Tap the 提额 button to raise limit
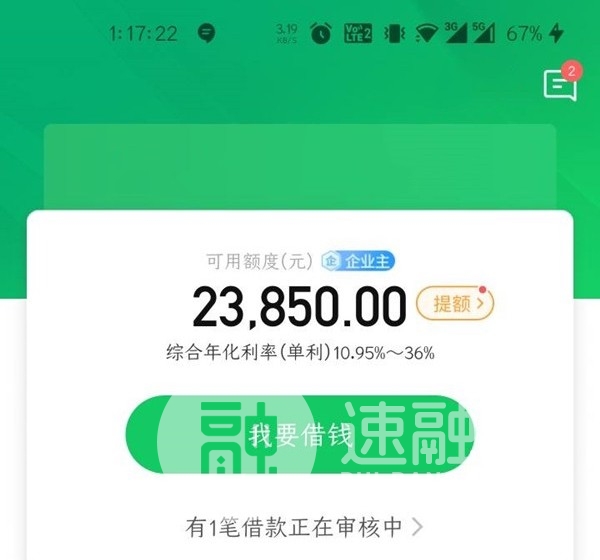This screenshot has height=560, width=600. coord(463,303)
